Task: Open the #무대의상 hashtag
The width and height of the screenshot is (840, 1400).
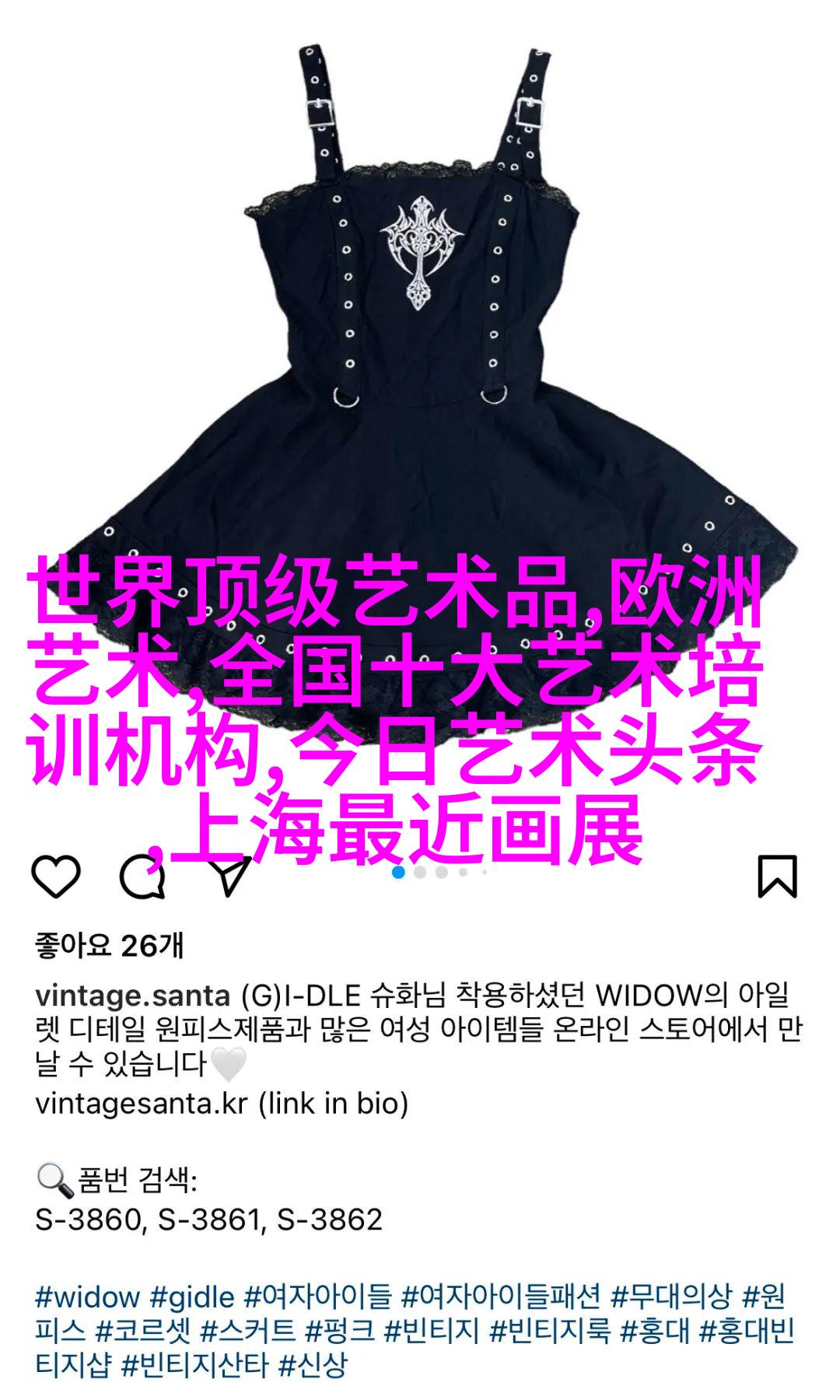Action: (x=671, y=1297)
